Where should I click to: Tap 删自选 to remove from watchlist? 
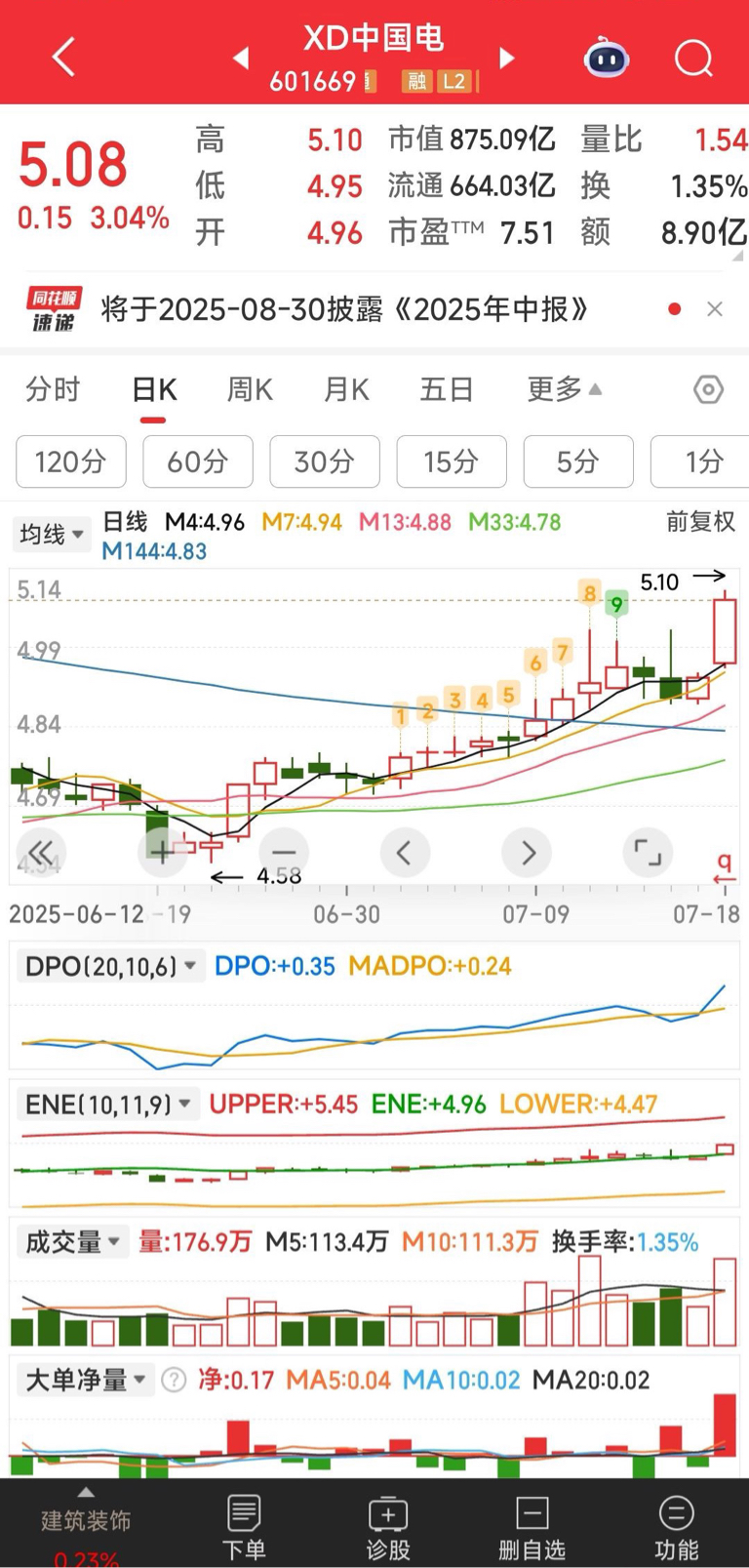point(532,1527)
